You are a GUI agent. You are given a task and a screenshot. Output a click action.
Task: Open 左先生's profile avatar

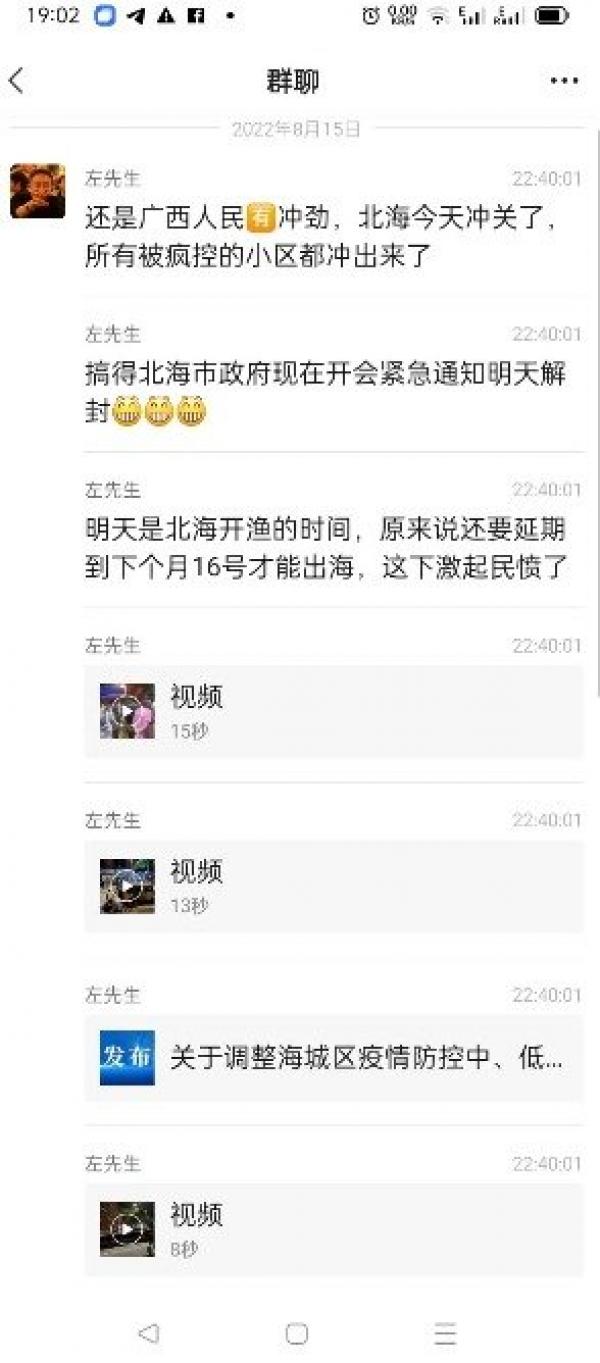(x=38, y=191)
